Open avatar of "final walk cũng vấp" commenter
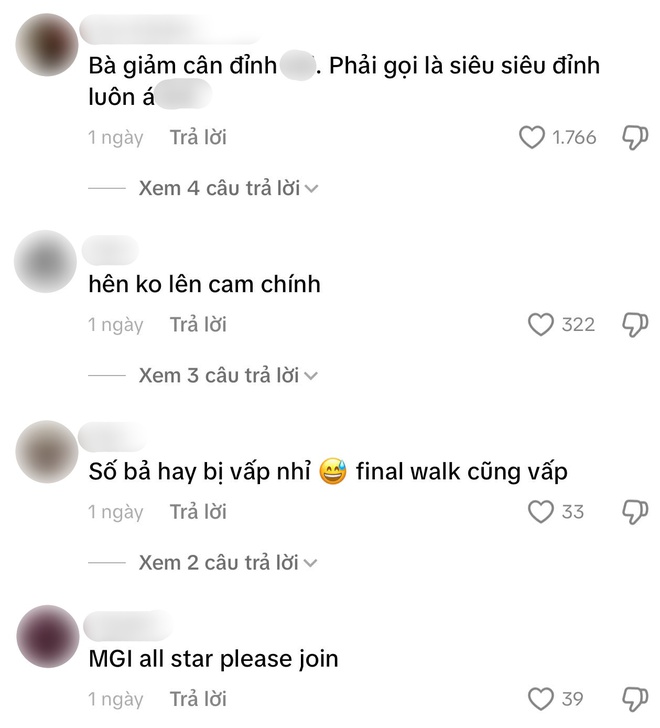 click(47, 449)
